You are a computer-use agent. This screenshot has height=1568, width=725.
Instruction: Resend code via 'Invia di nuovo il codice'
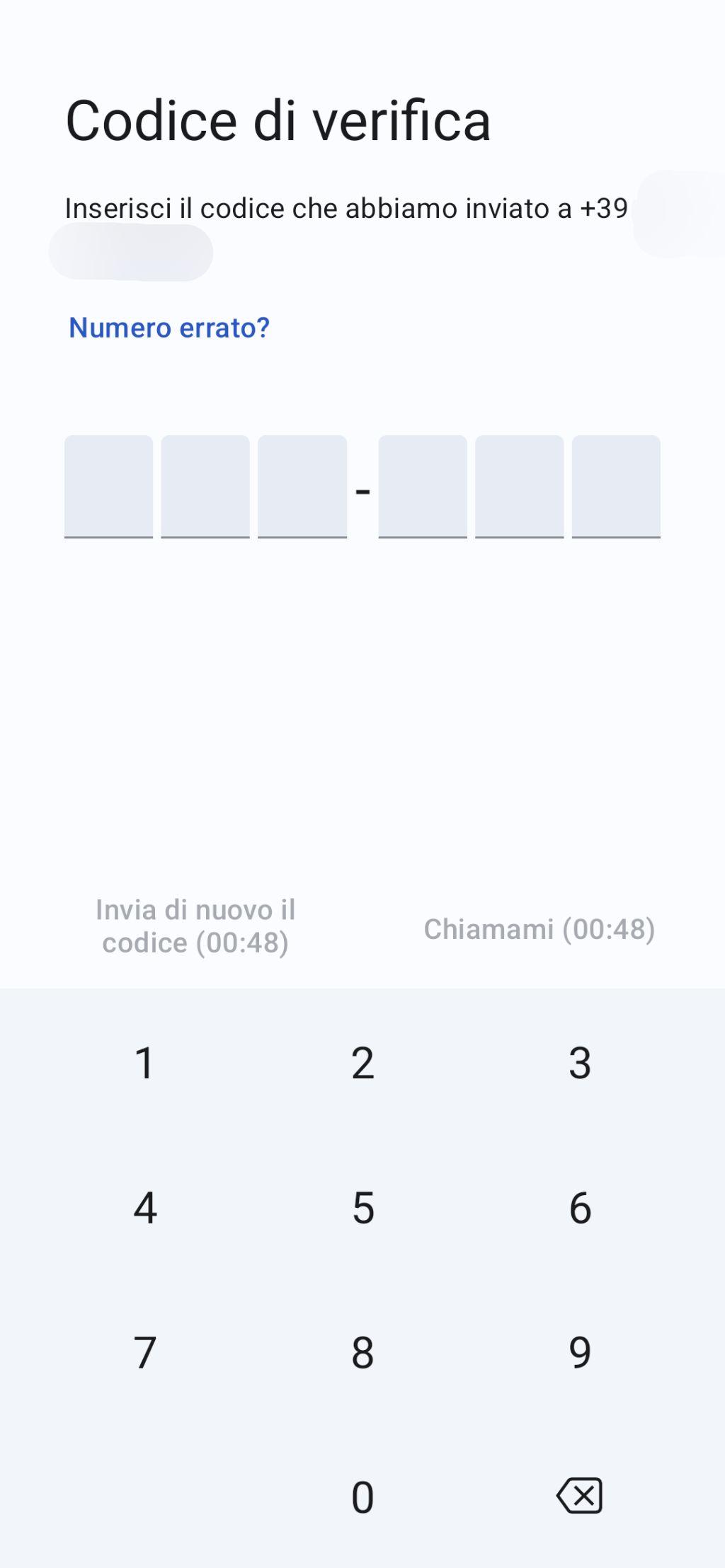click(195, 926)
